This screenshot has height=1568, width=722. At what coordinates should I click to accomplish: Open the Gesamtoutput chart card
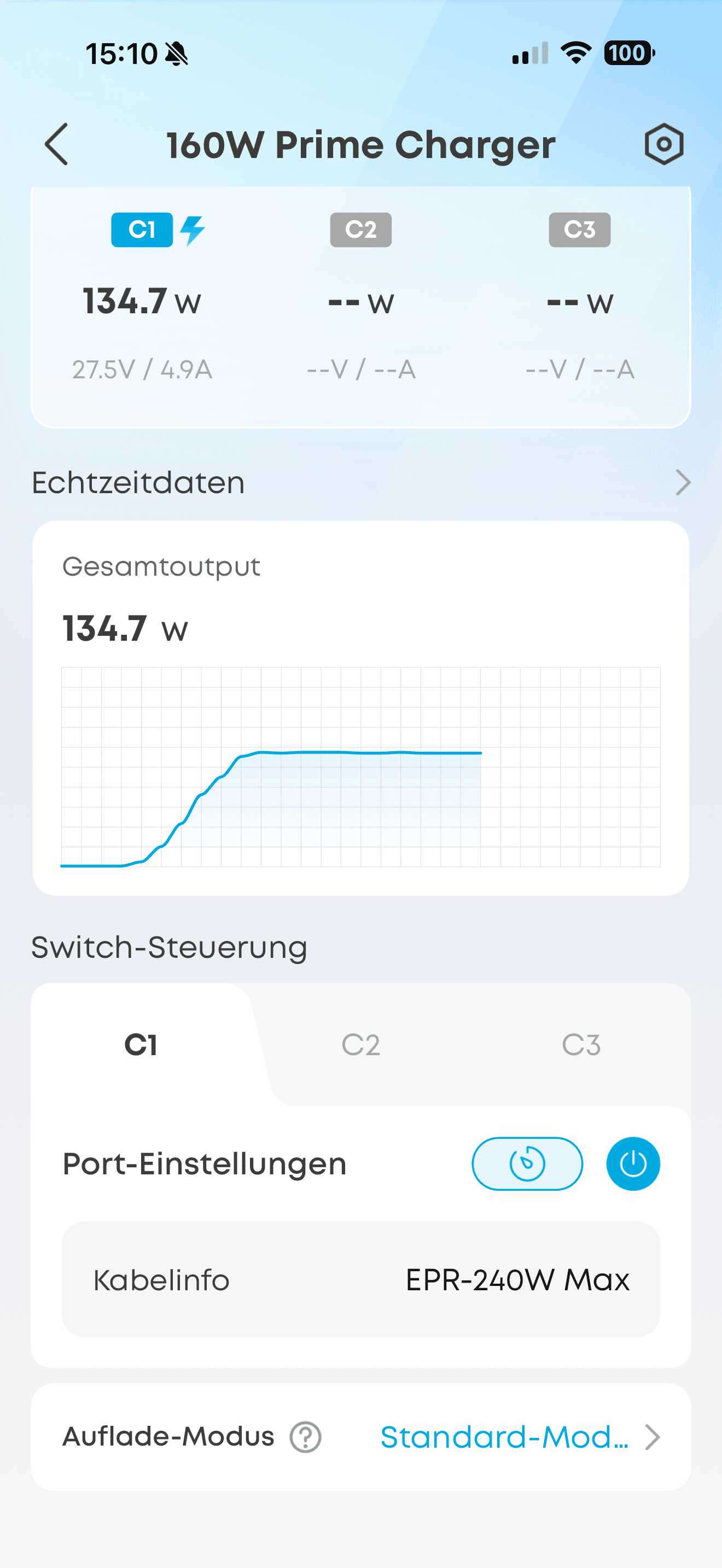click(360, 707)
